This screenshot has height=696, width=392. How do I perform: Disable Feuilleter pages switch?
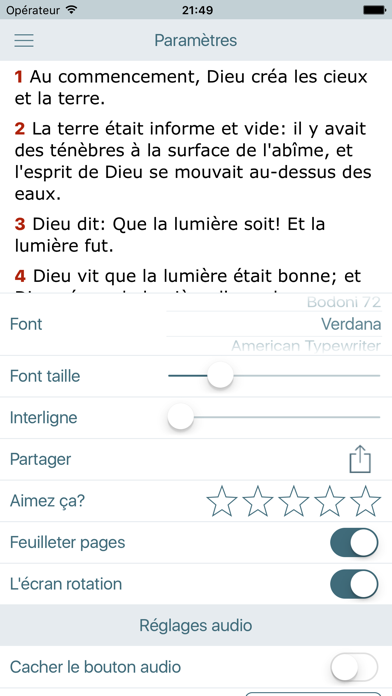coord(354,542)
